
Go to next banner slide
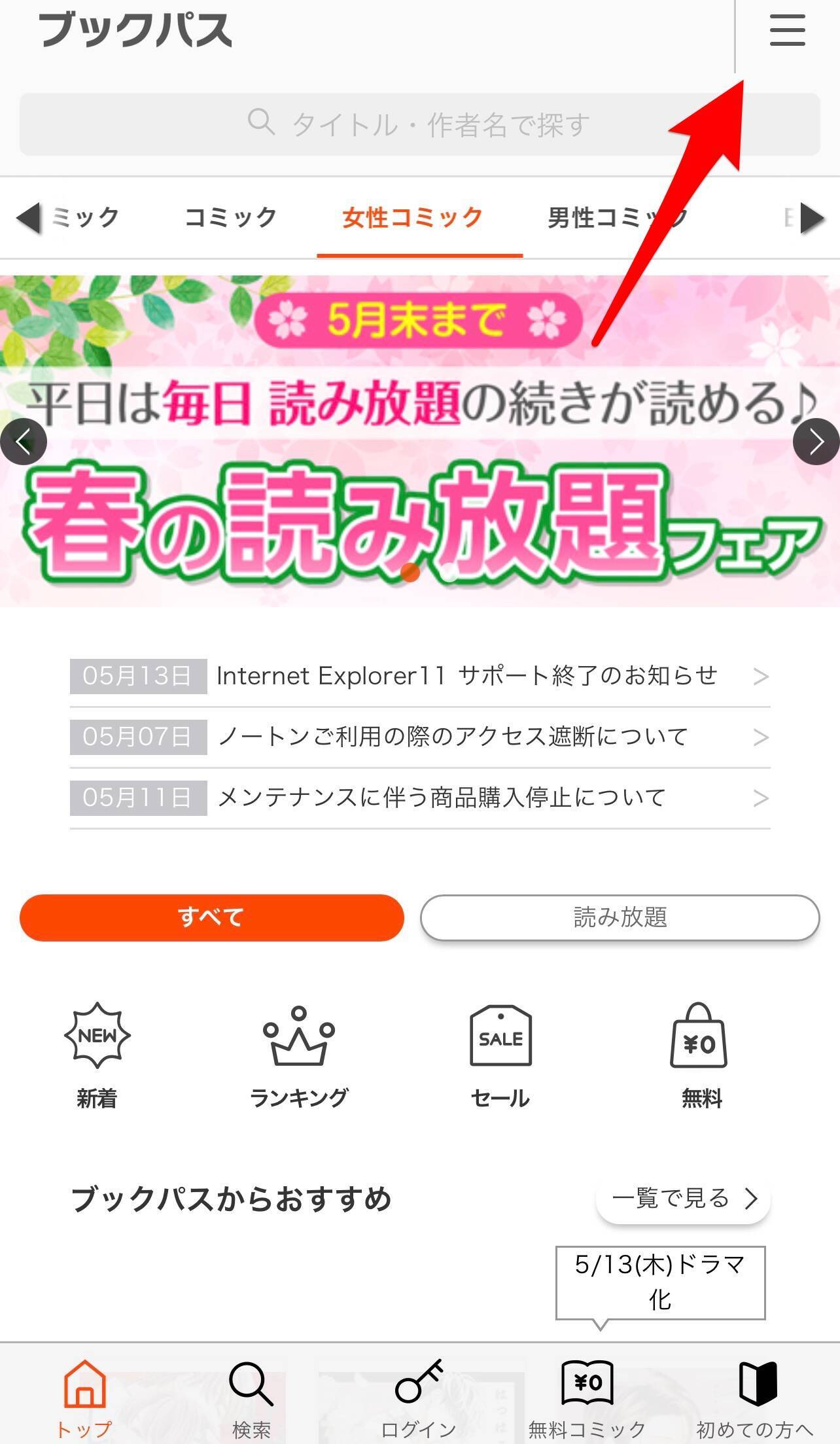tap(816, 442)
